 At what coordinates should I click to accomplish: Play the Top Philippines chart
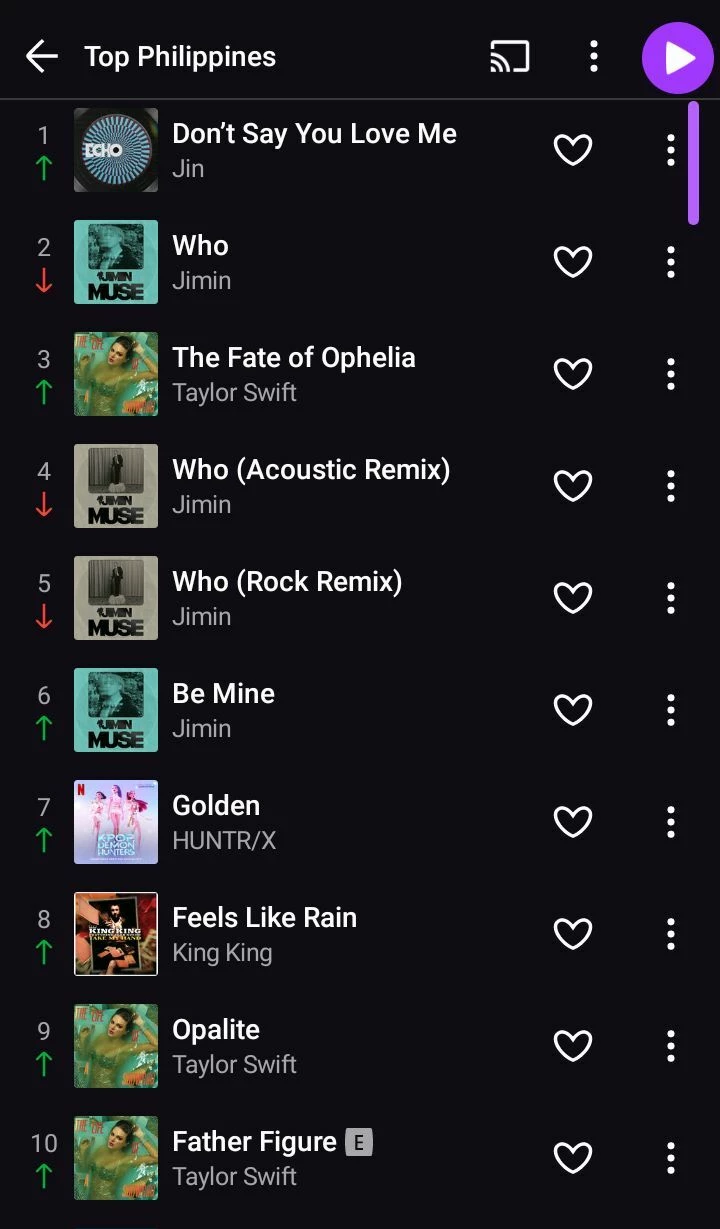(x=678, y=58)
